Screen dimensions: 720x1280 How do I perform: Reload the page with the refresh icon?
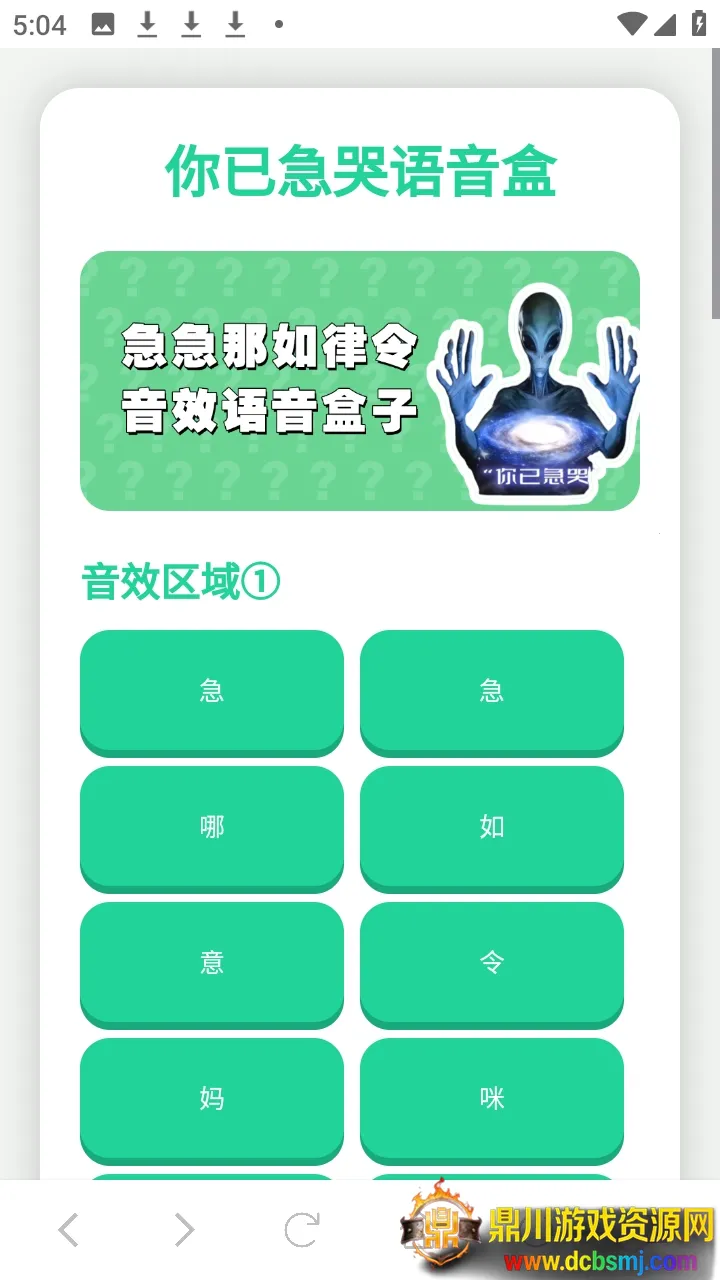(x=301, y=1230)
